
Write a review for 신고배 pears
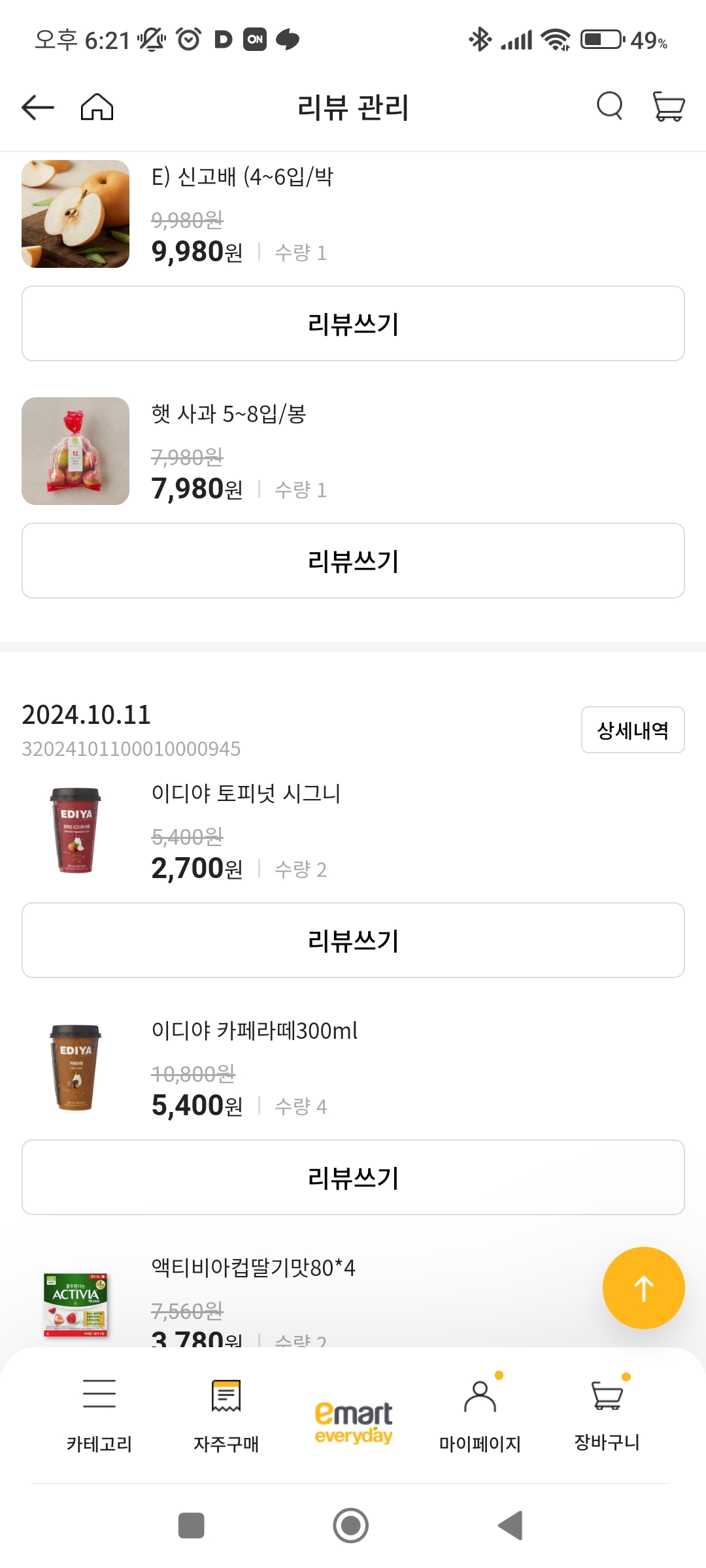[353, 323]
